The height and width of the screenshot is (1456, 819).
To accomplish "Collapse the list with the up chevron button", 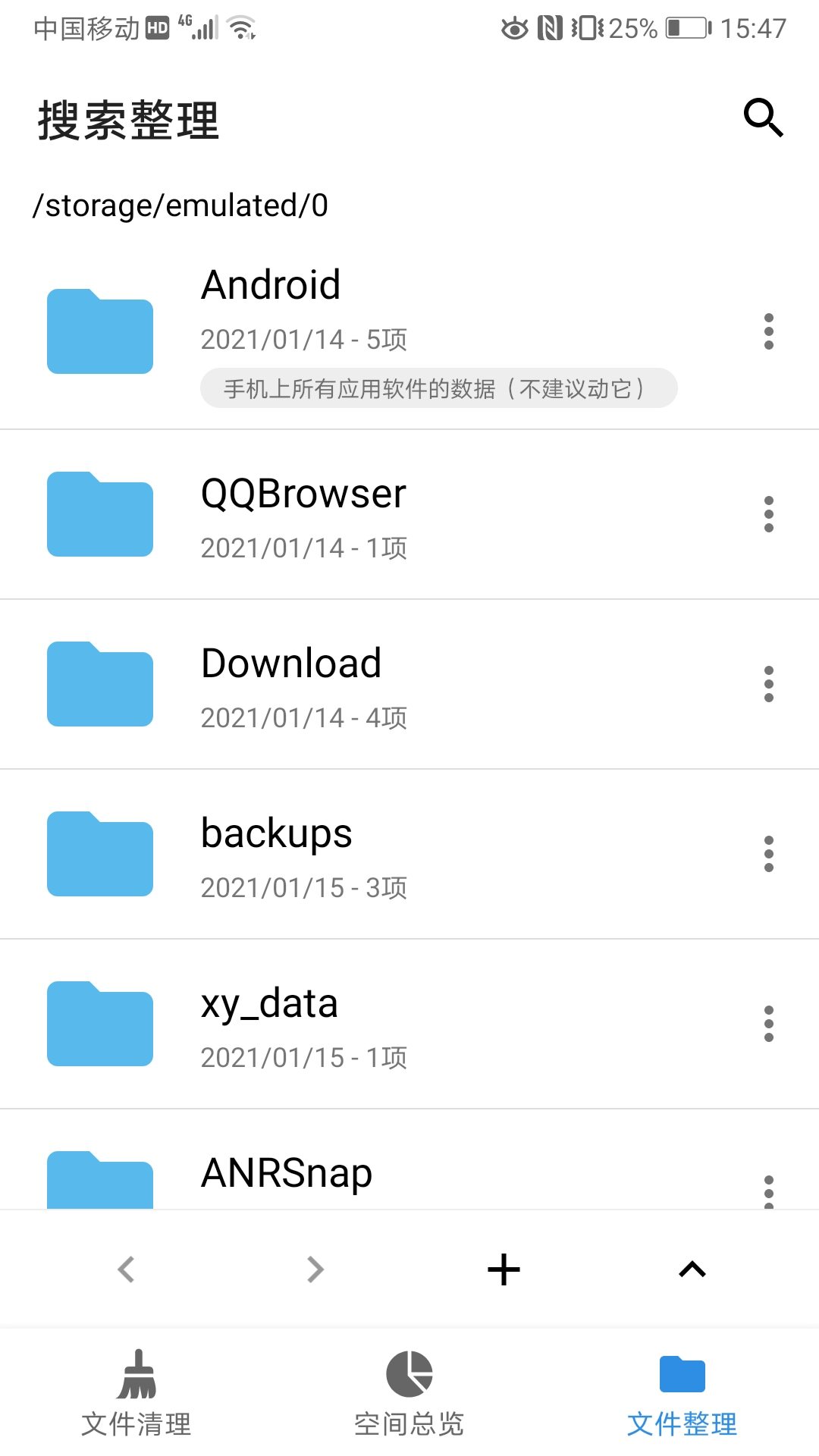I will 692,1269.
